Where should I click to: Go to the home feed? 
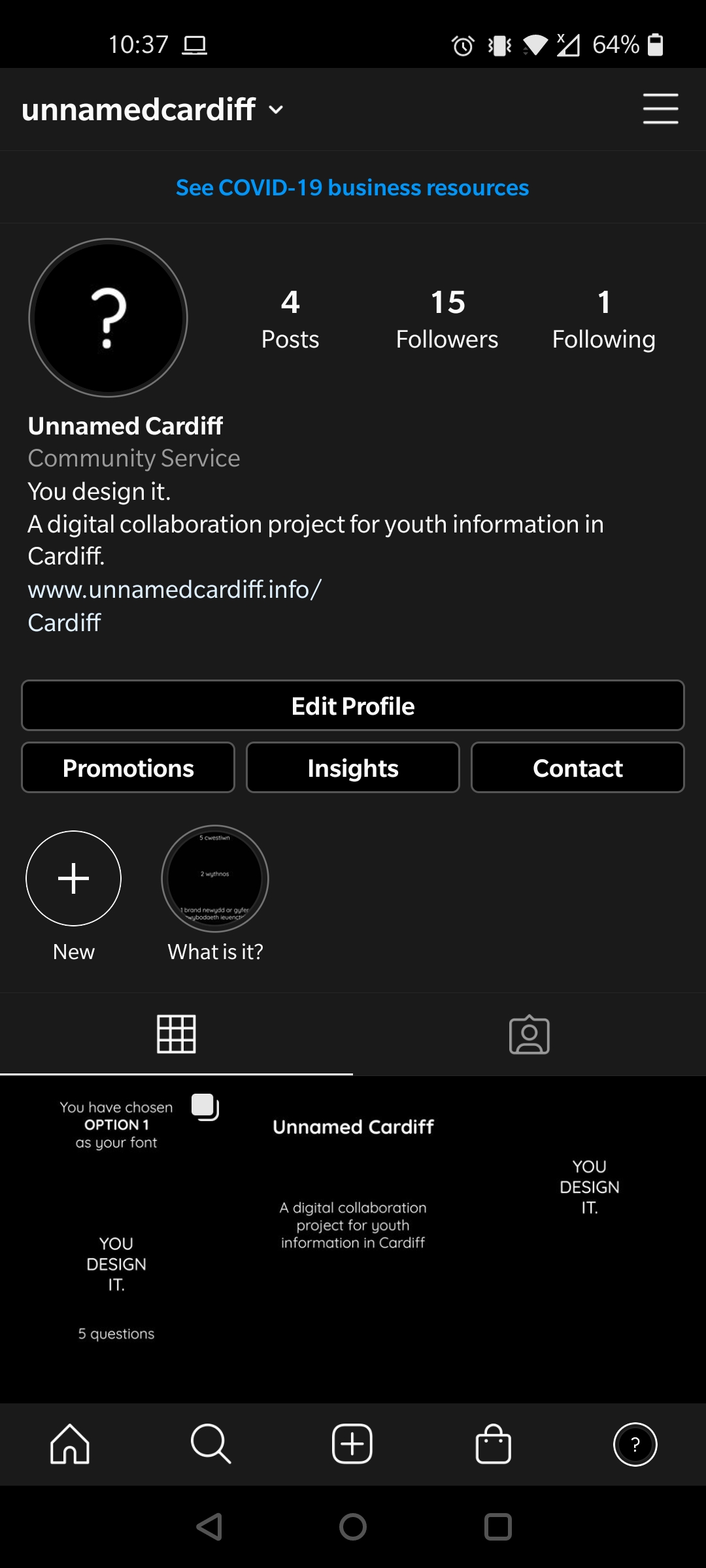pos(70,1444)
